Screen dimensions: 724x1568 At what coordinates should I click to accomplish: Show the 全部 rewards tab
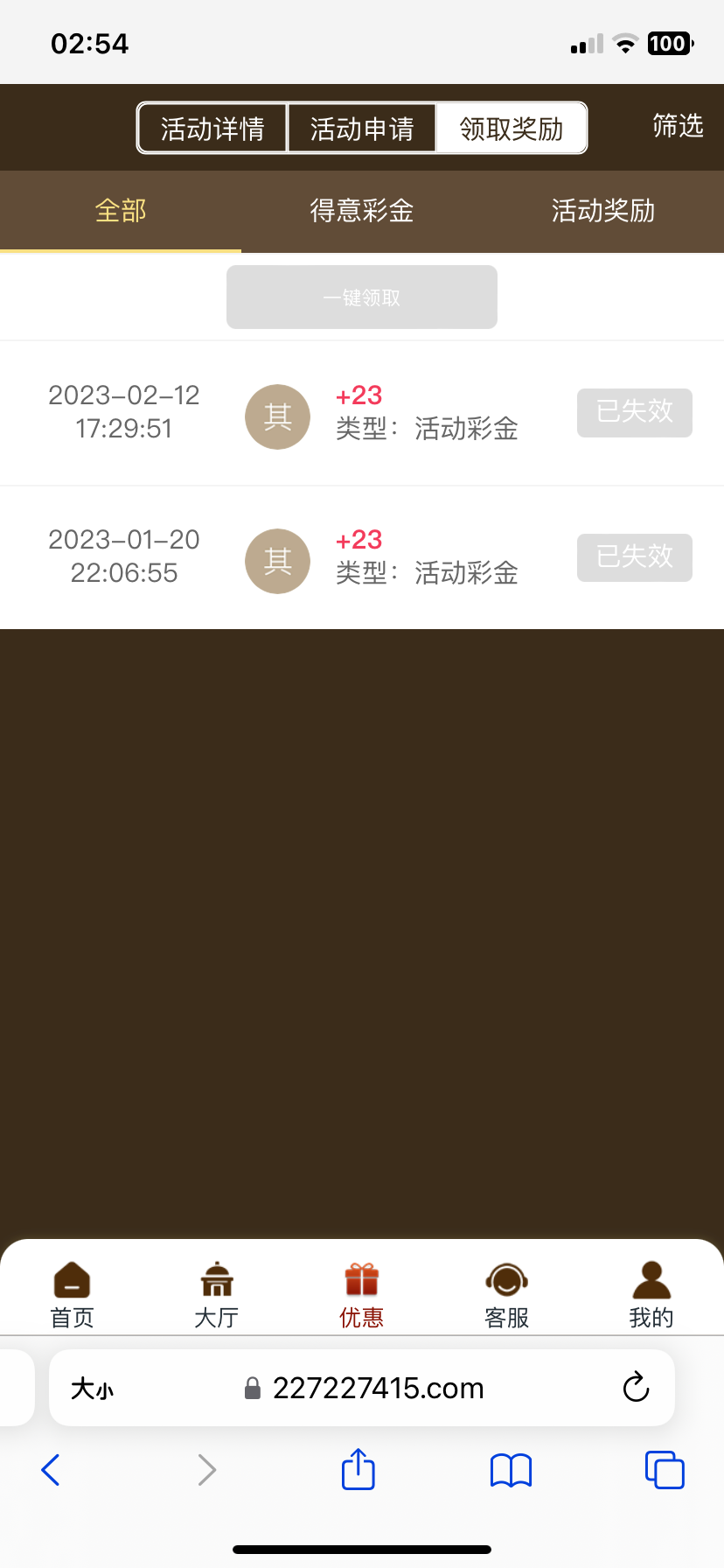tap(121, 211)
